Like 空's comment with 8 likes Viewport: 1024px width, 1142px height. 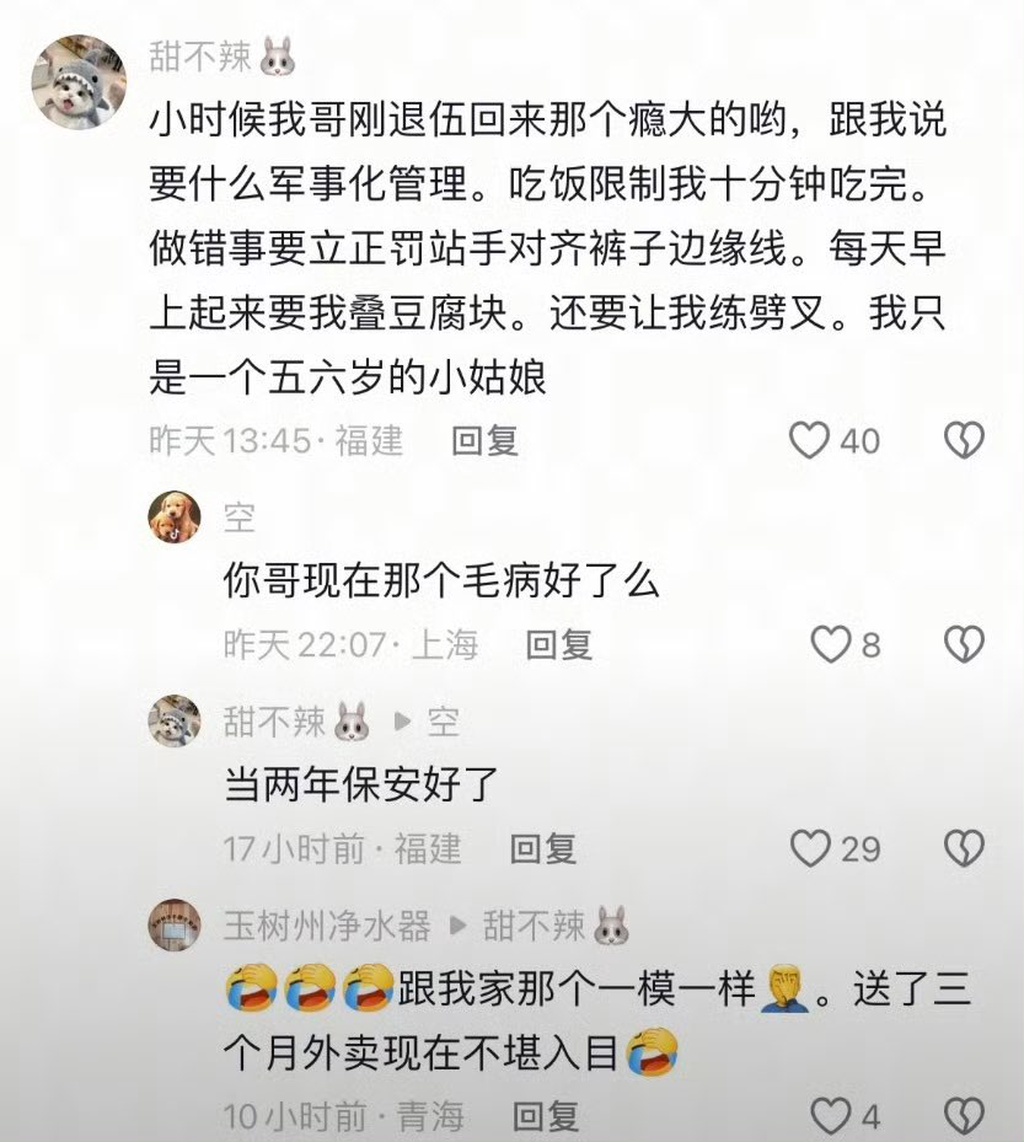coord(830,645)
